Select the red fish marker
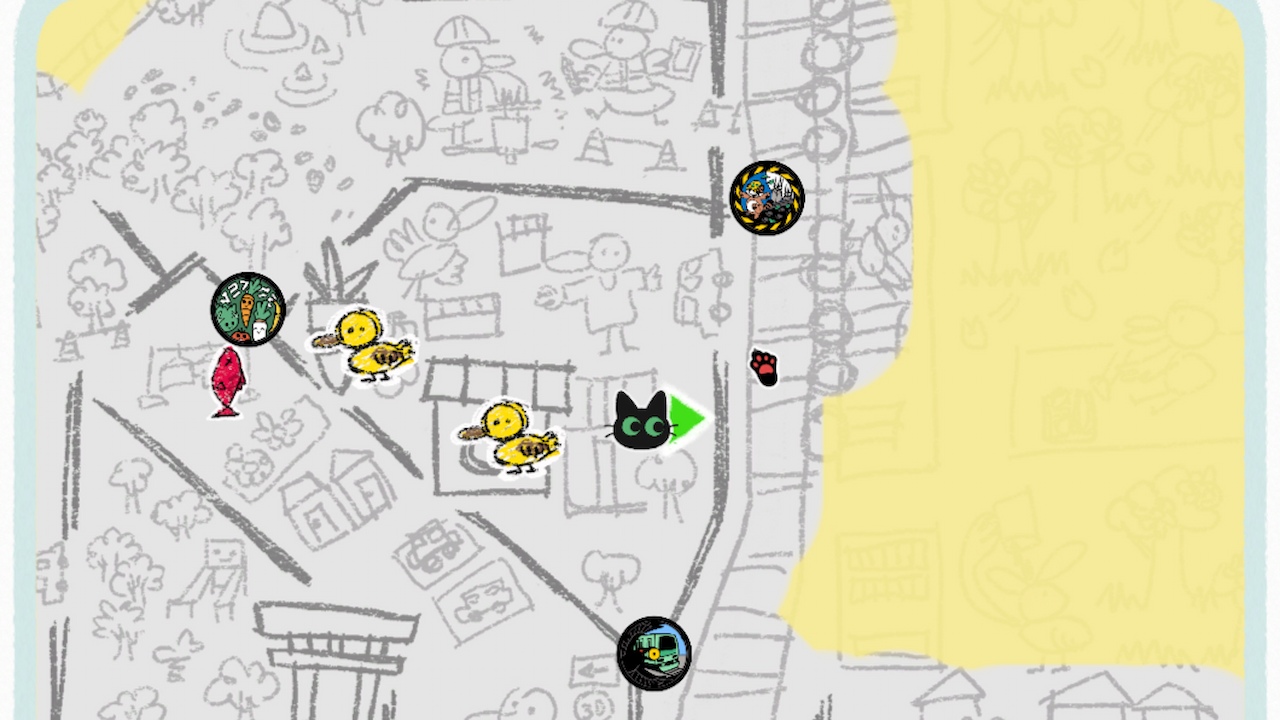The image size is (1280, 720). (x=228, y=382)
